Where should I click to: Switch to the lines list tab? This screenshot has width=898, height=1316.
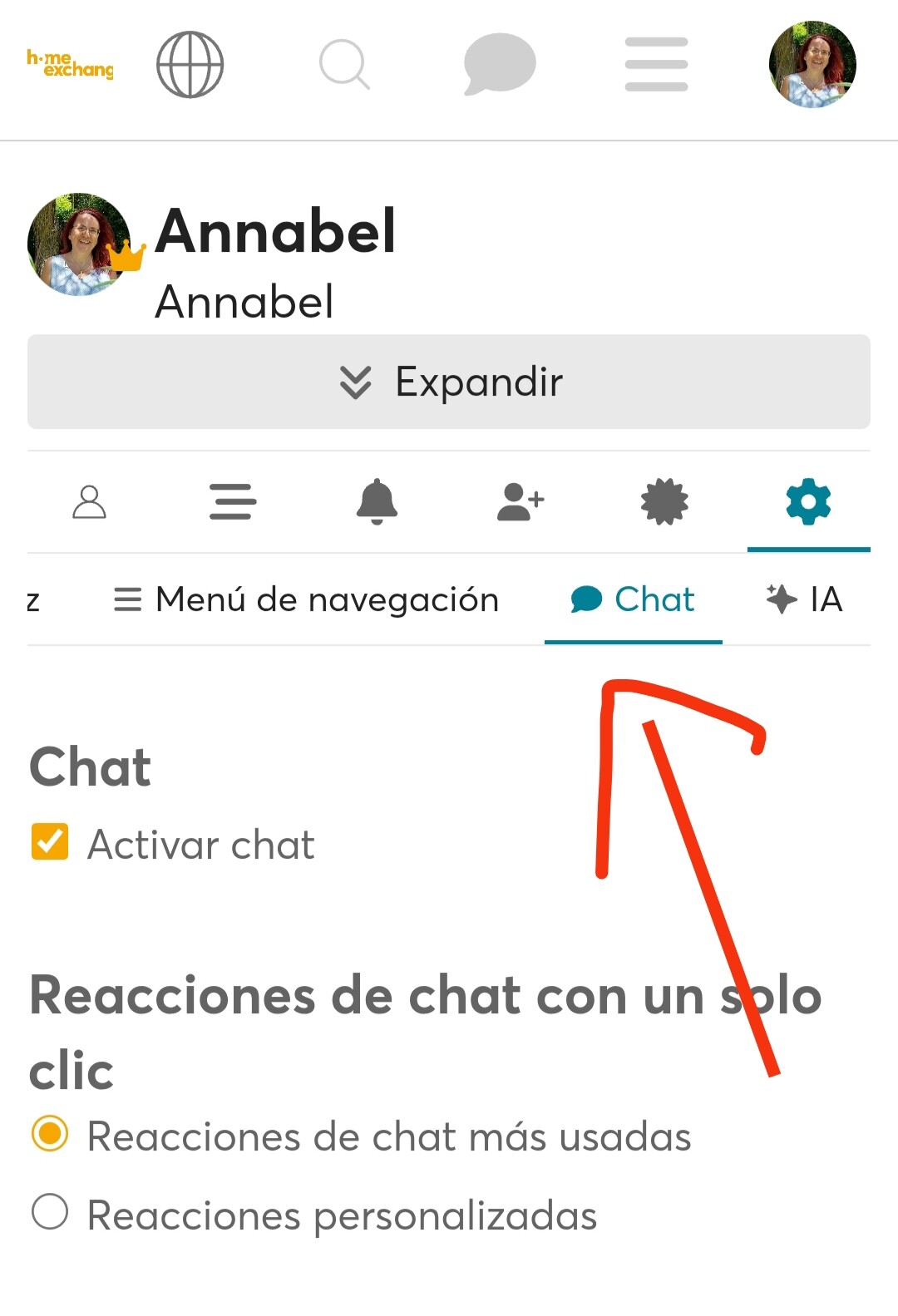click(233, 502)
